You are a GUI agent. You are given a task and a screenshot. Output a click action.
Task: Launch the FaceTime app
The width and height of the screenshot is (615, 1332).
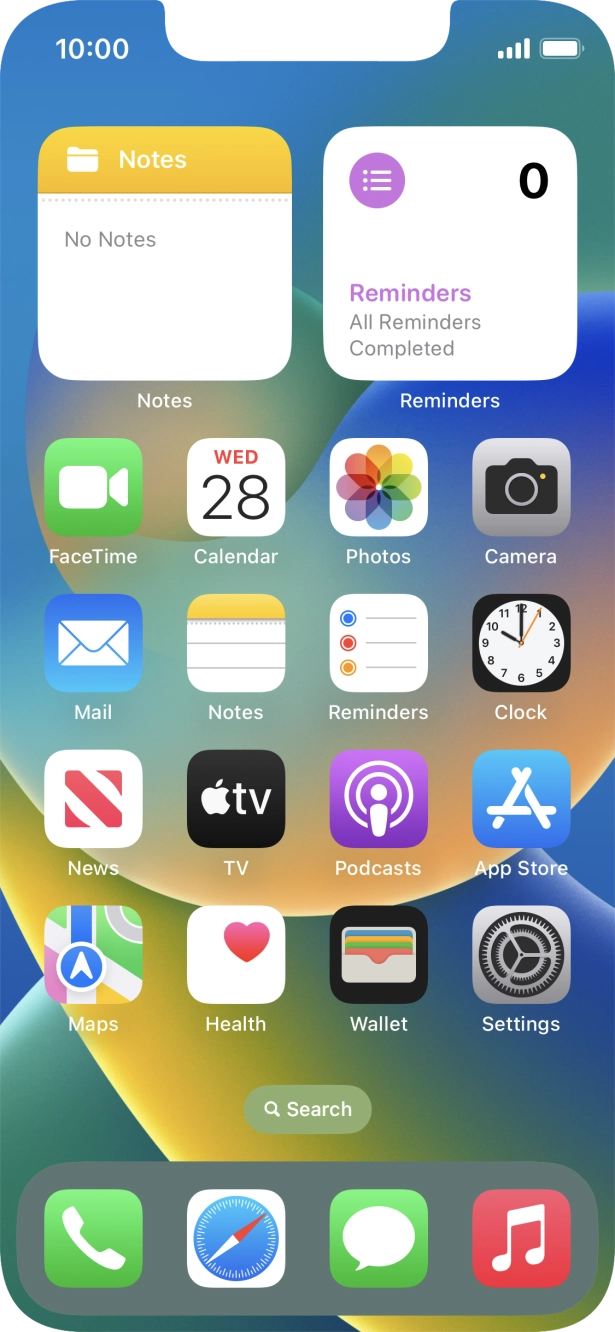93,487
